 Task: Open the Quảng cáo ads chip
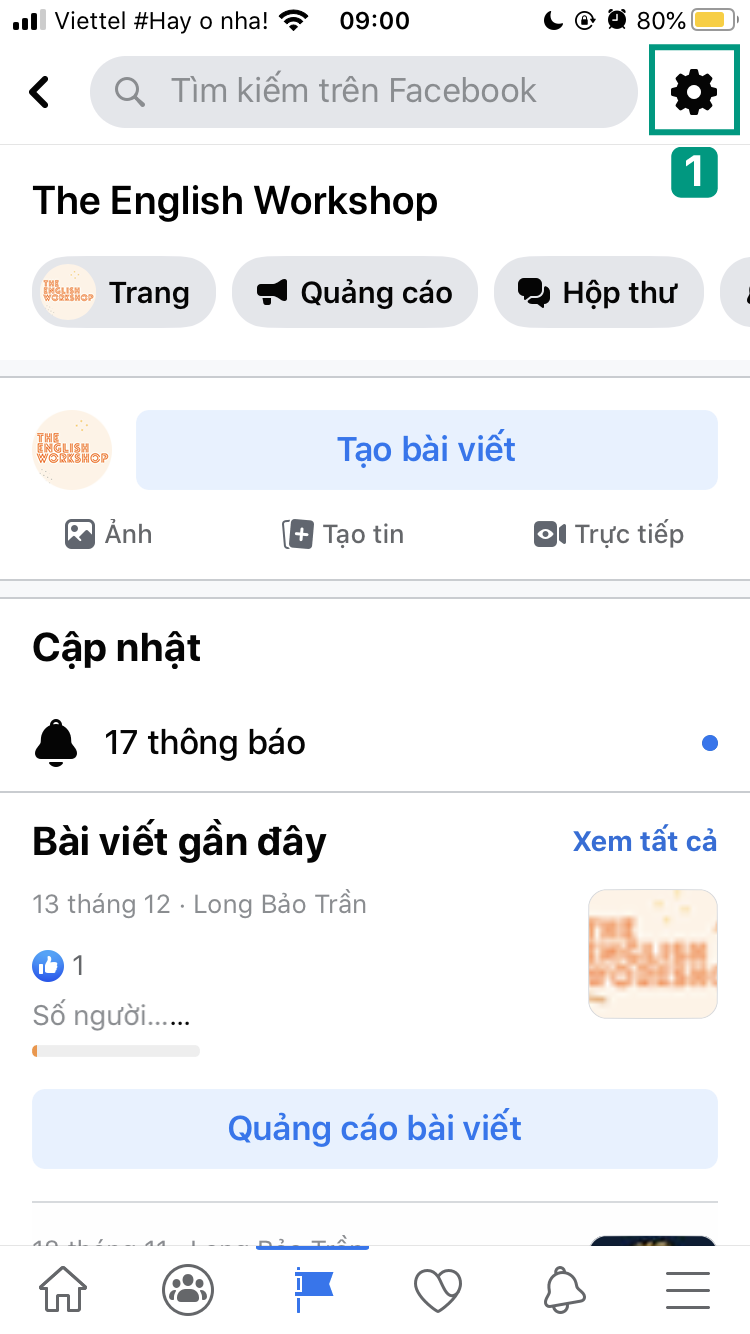[354, 292]
